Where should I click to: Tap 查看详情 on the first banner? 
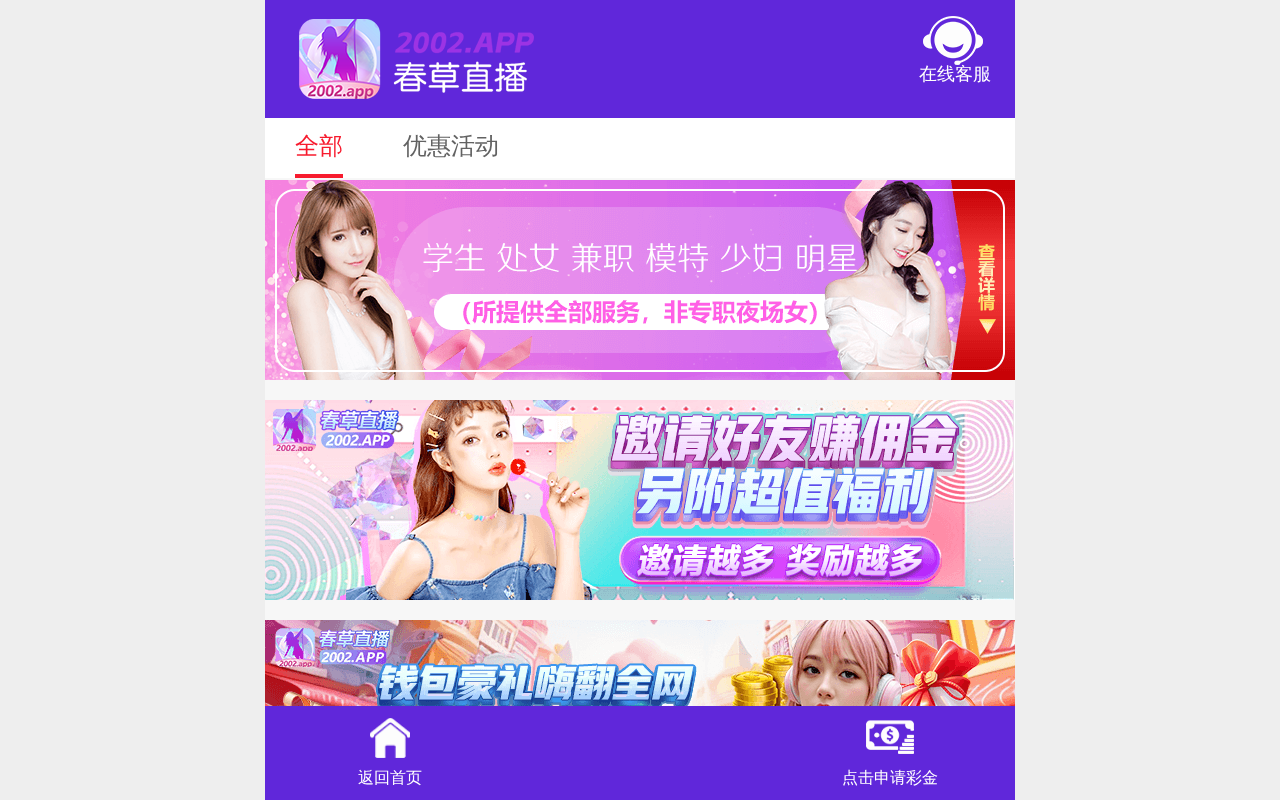point(986,287)
